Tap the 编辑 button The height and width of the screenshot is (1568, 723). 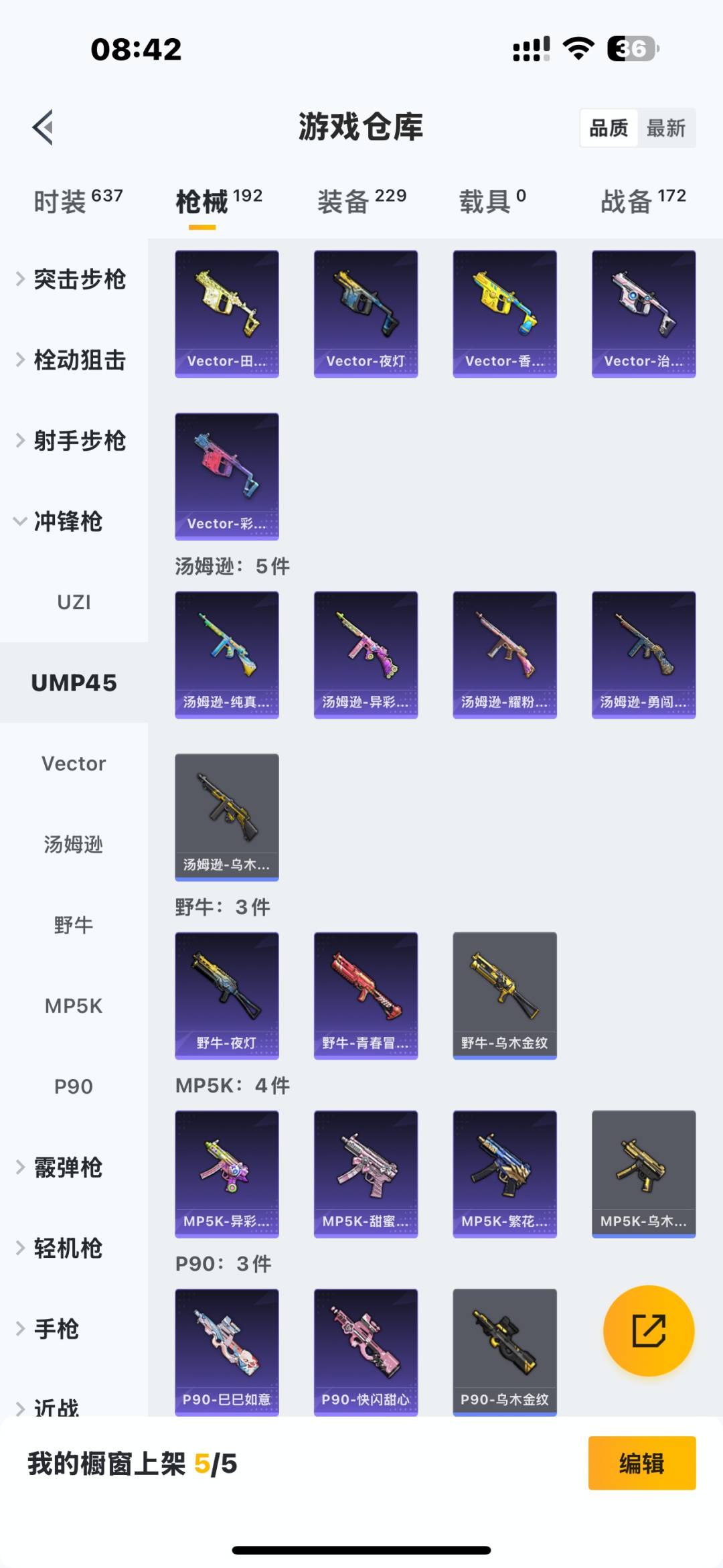(641, 1464)
